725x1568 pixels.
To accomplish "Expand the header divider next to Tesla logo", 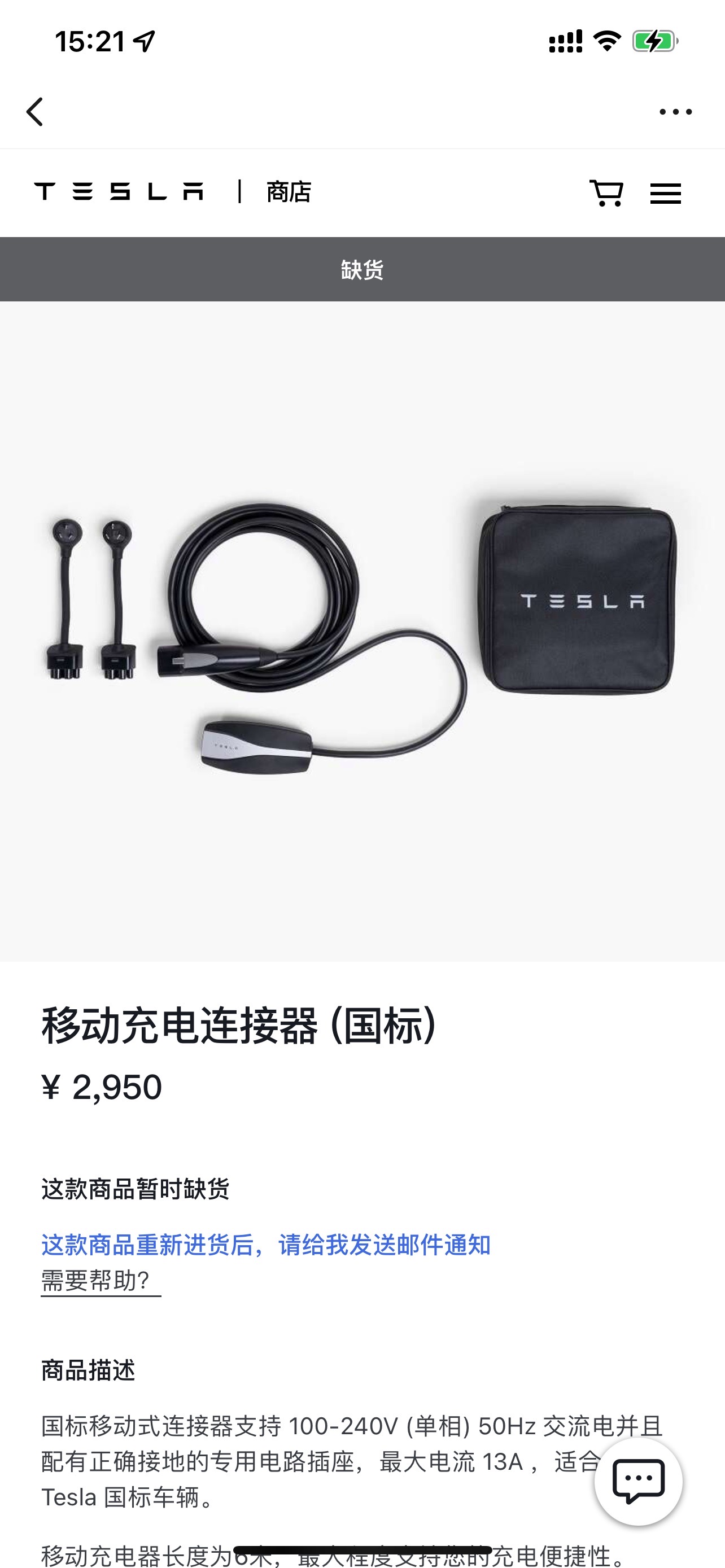I will click(x=241, y=192).
